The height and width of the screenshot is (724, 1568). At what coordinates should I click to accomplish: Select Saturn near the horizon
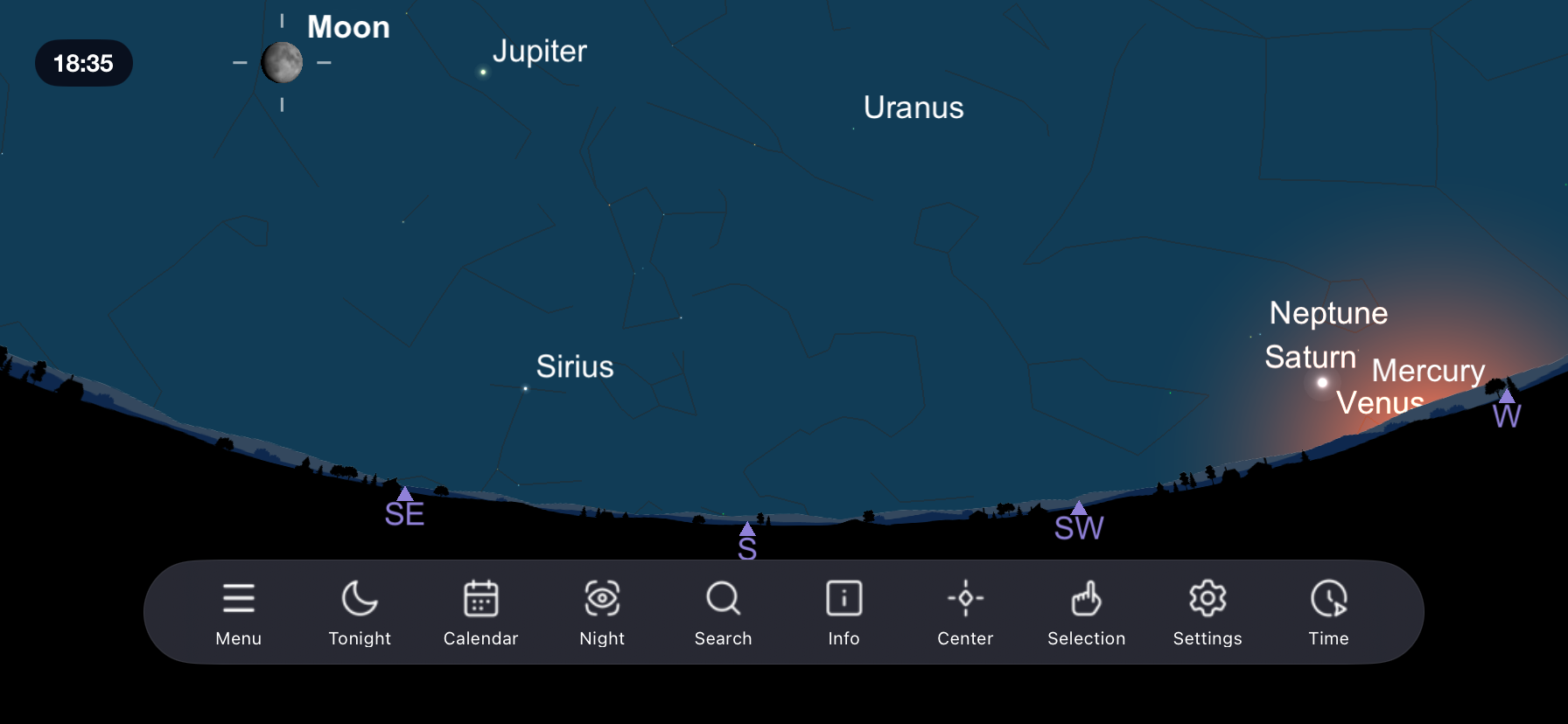(x=1322, y=382)
